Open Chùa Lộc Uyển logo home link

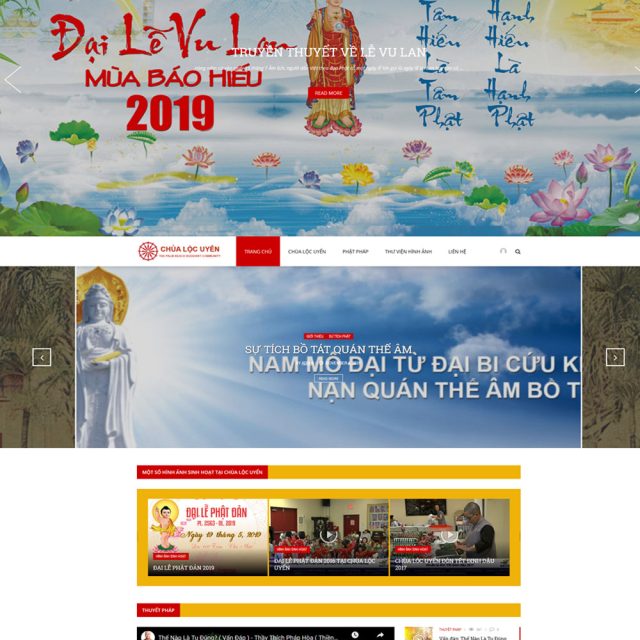pos(178,252)
